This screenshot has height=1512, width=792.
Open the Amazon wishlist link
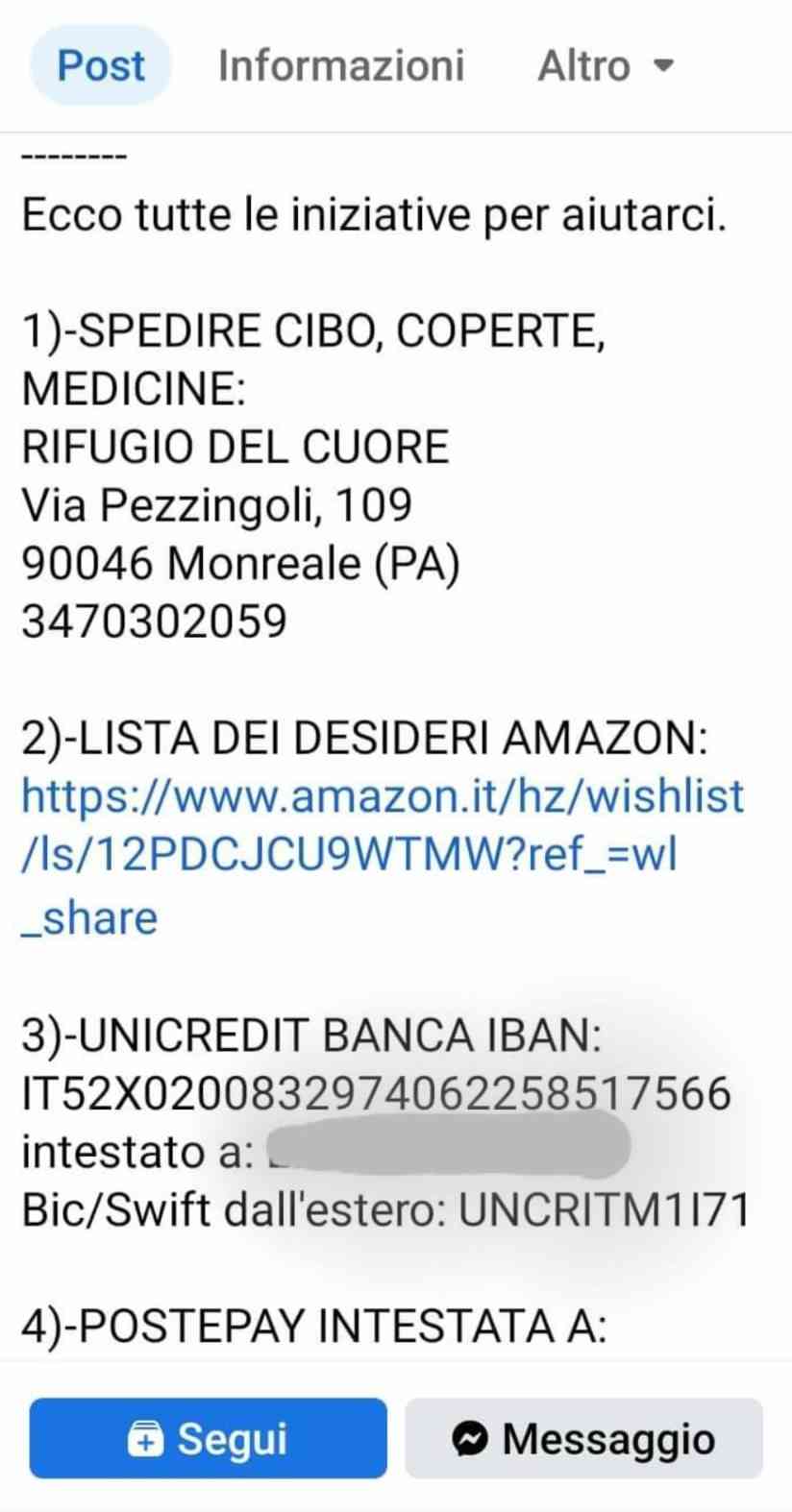[383, 857]
